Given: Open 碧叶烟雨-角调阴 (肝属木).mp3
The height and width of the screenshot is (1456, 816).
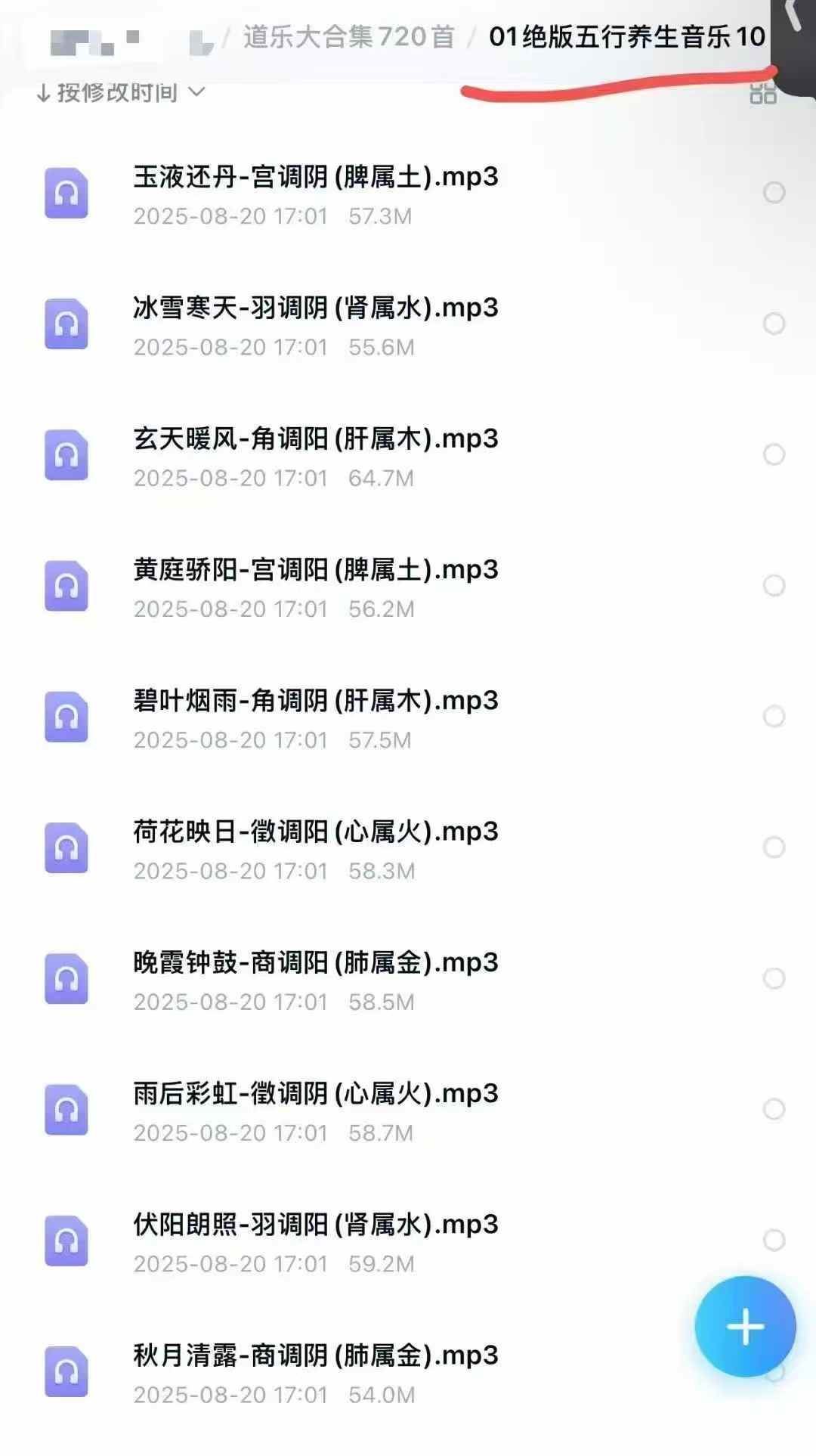Looking at the screenshot, I should click(315, 701).
